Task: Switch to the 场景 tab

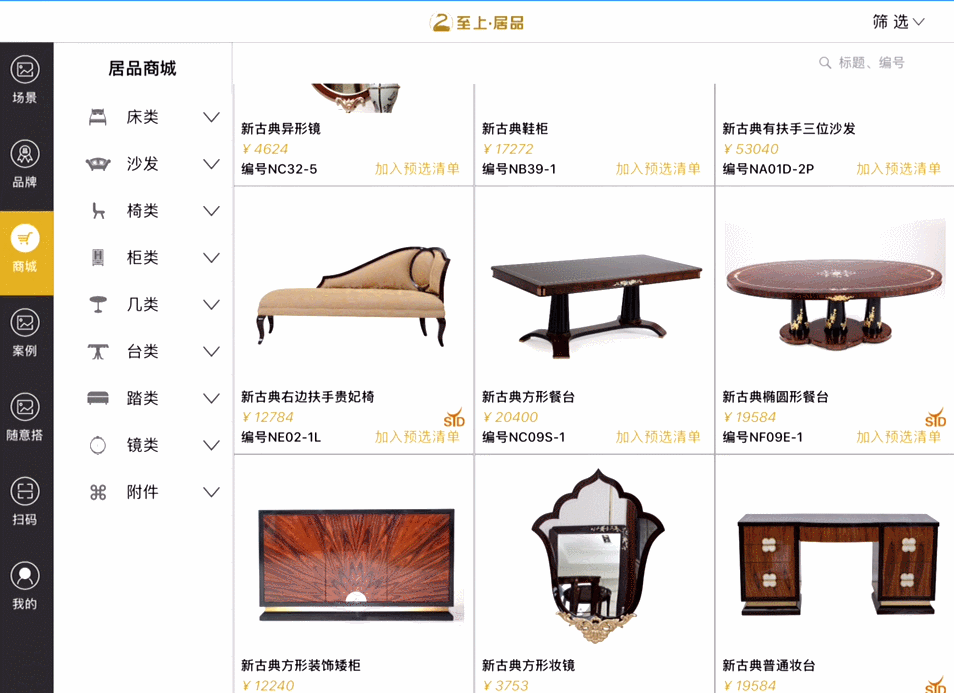Action: (25, 79)
